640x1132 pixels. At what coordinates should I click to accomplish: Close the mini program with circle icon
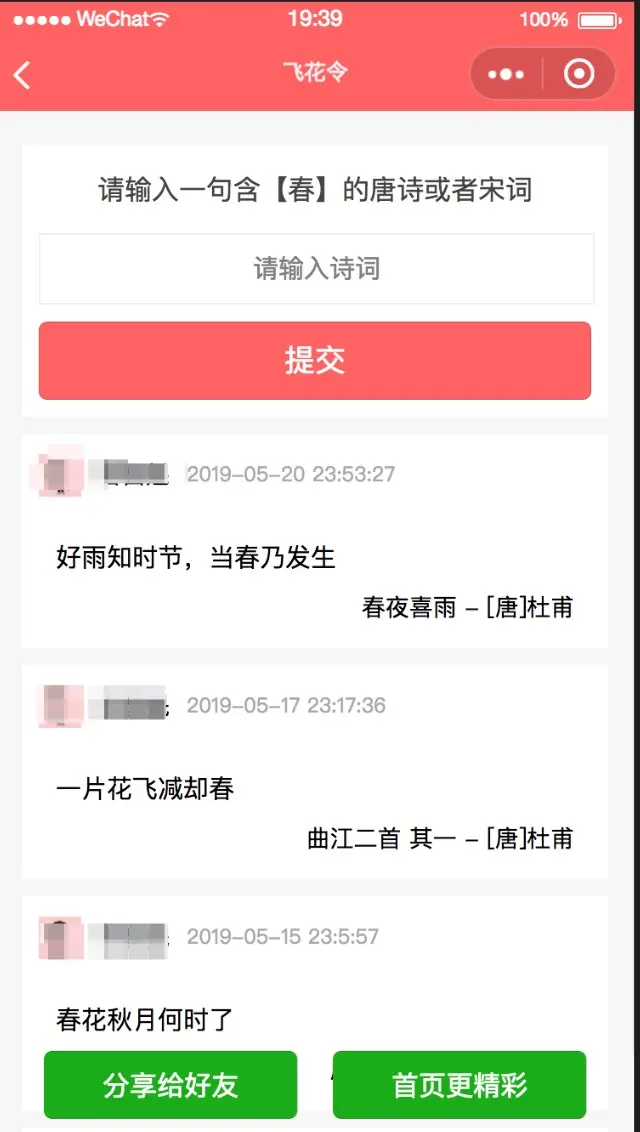tap(579, 74)
